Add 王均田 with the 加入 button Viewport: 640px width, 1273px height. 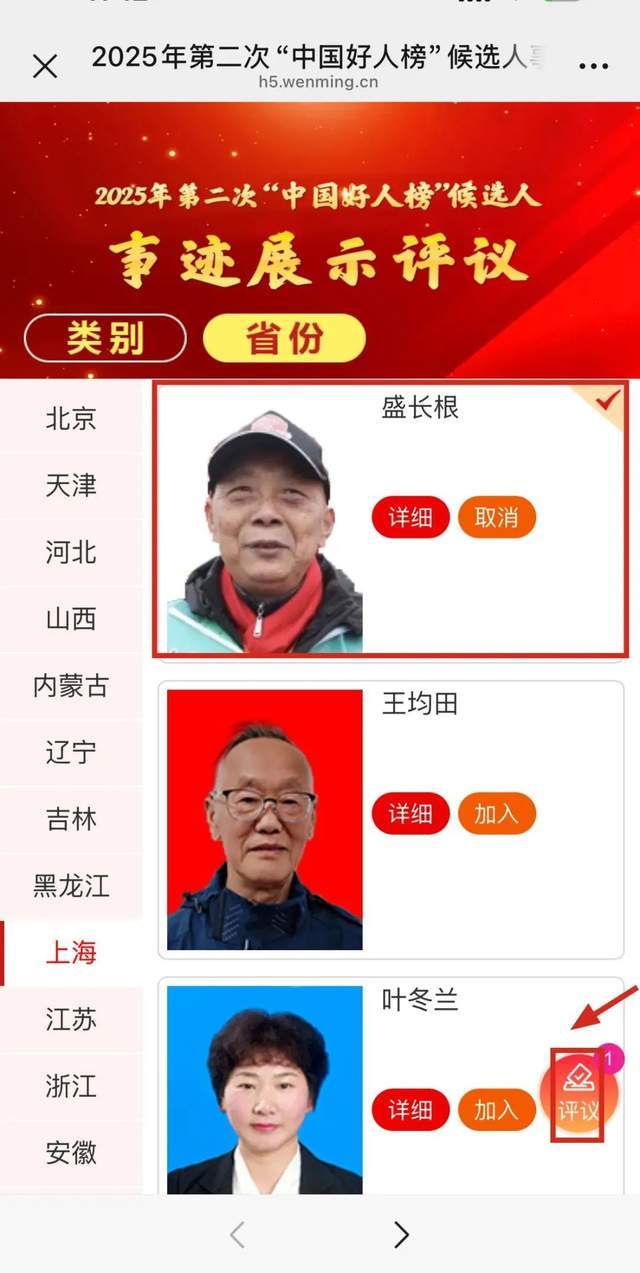[496, 814]
